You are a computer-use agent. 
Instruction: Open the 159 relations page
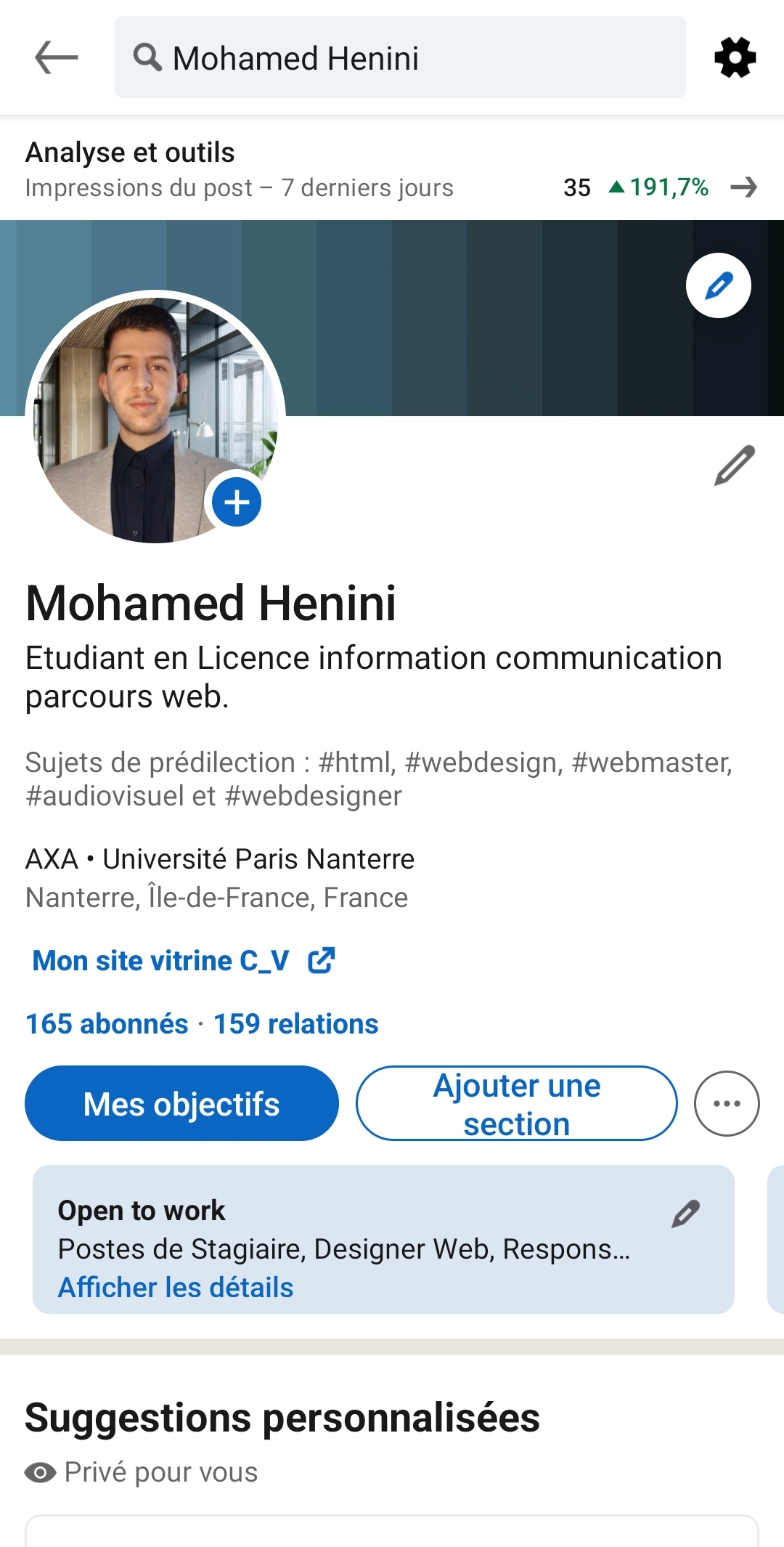point(295,1023)
